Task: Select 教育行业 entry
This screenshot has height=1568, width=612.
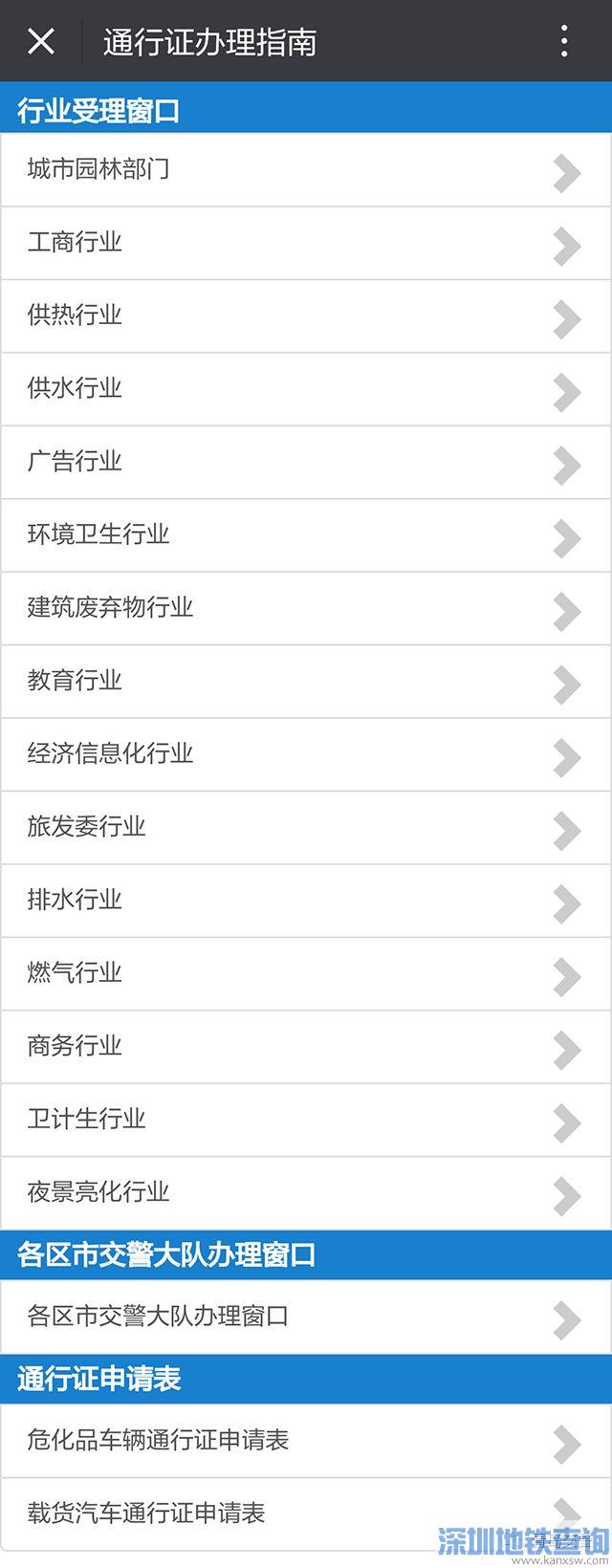Action: point(306,682)
